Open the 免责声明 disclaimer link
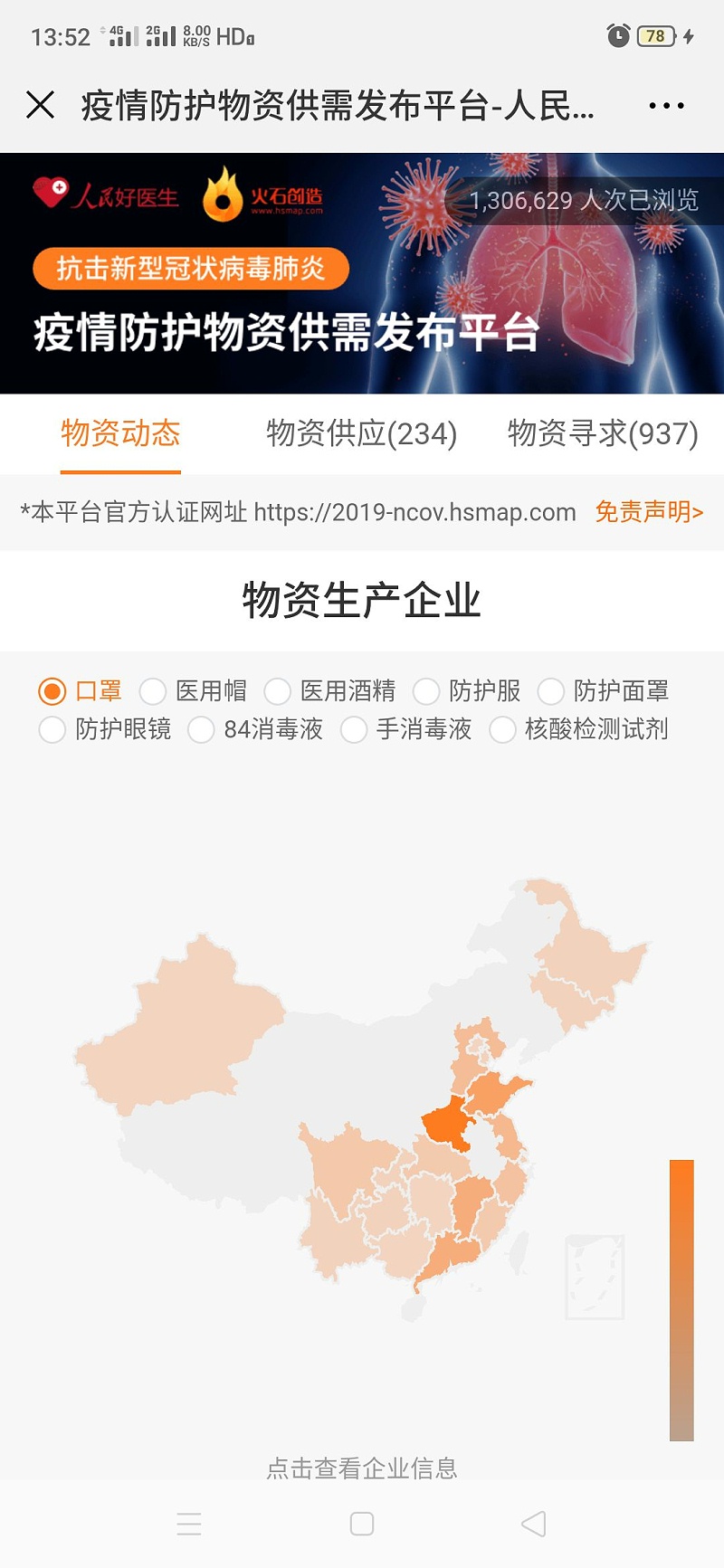The image size is (724, 1568). [x=649, y=512]
